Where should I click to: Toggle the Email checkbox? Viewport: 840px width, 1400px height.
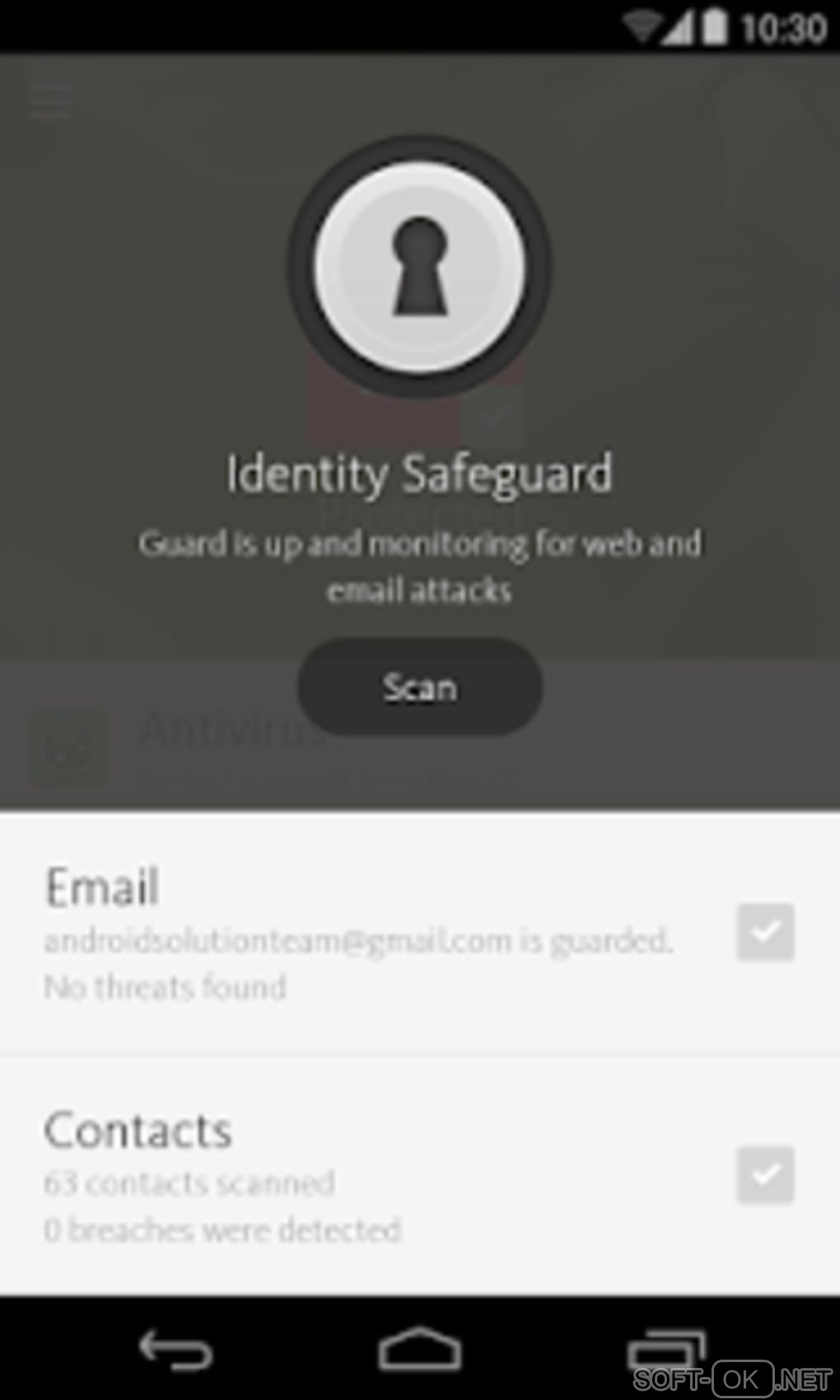(765, 932)
